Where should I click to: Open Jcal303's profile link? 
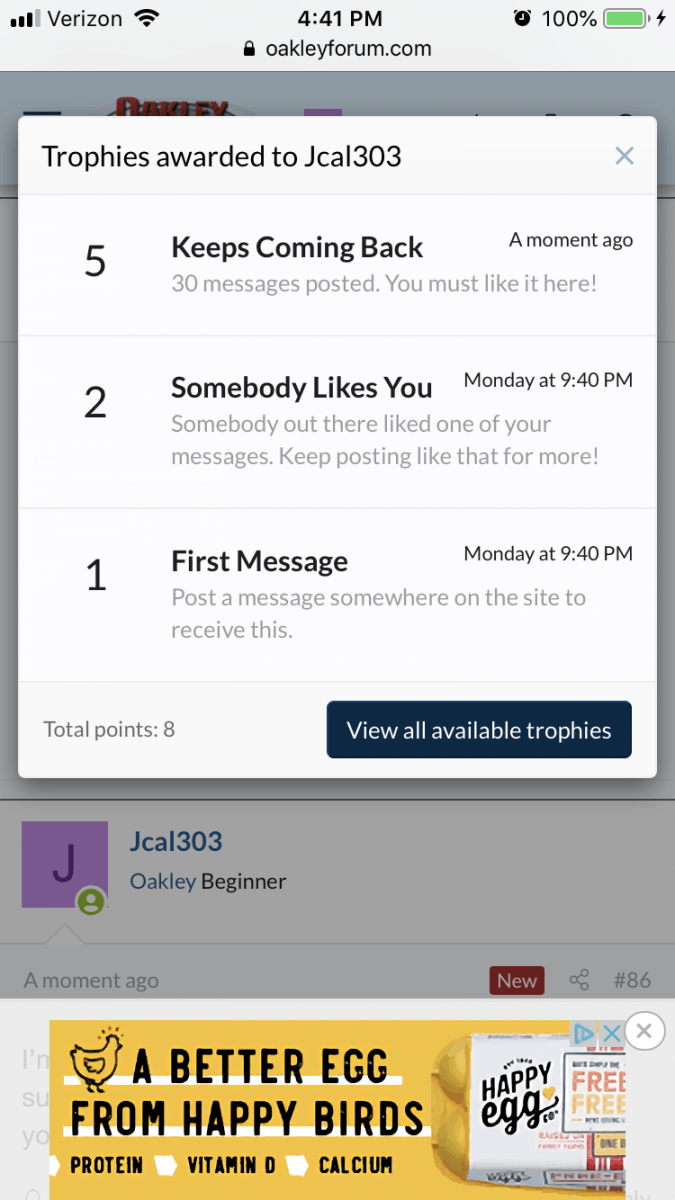[176, 841]
